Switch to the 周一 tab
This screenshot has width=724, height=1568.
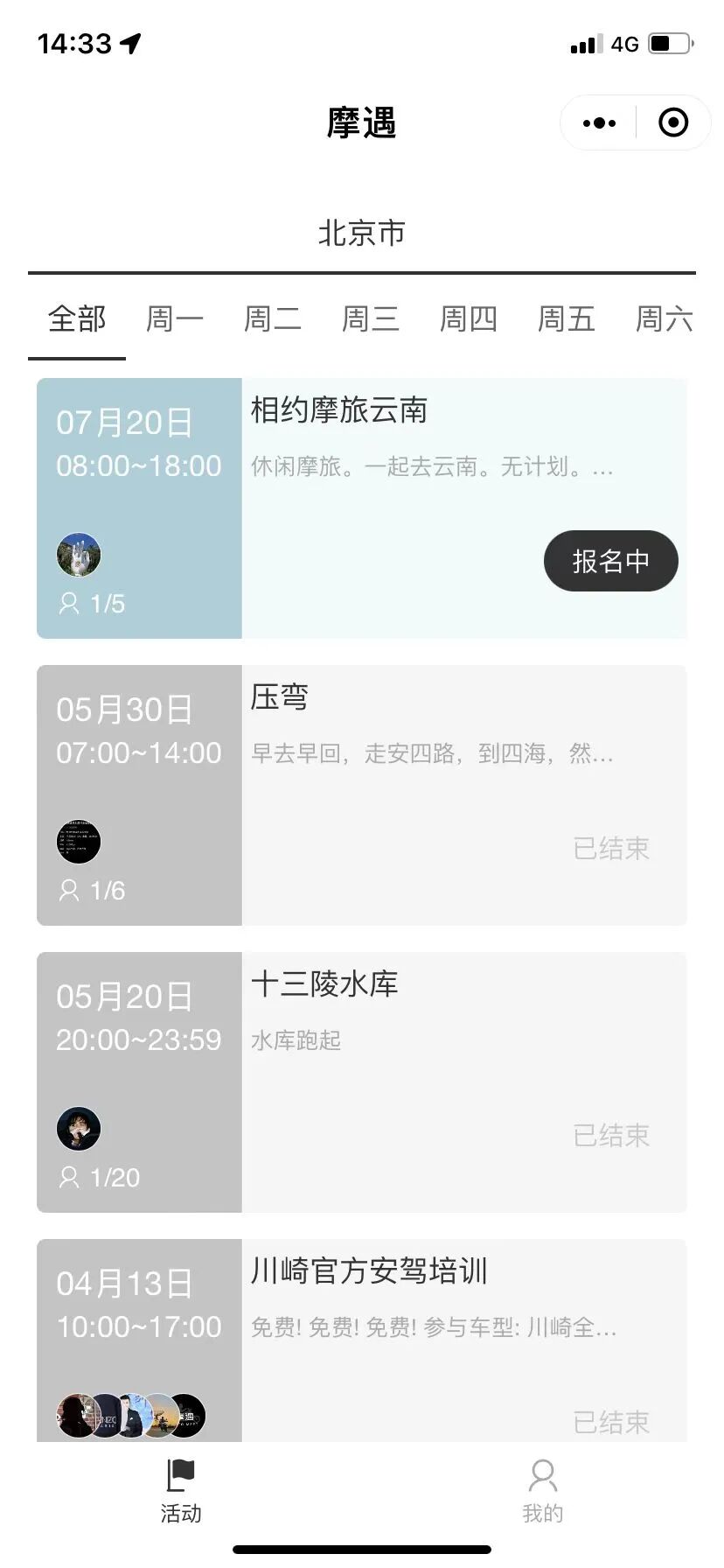175,319
